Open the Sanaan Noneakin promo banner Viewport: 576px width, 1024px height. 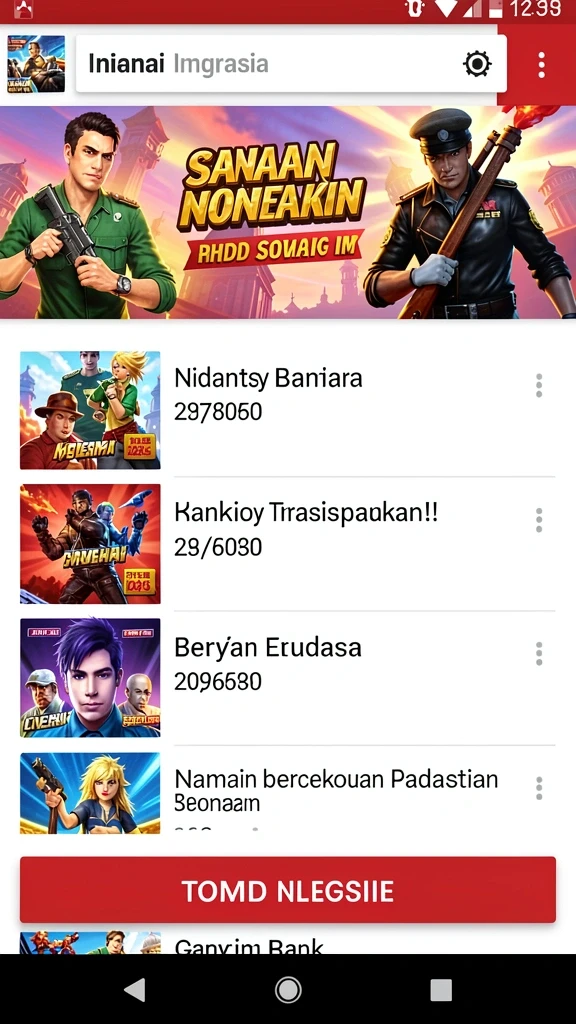pos(288,212)
